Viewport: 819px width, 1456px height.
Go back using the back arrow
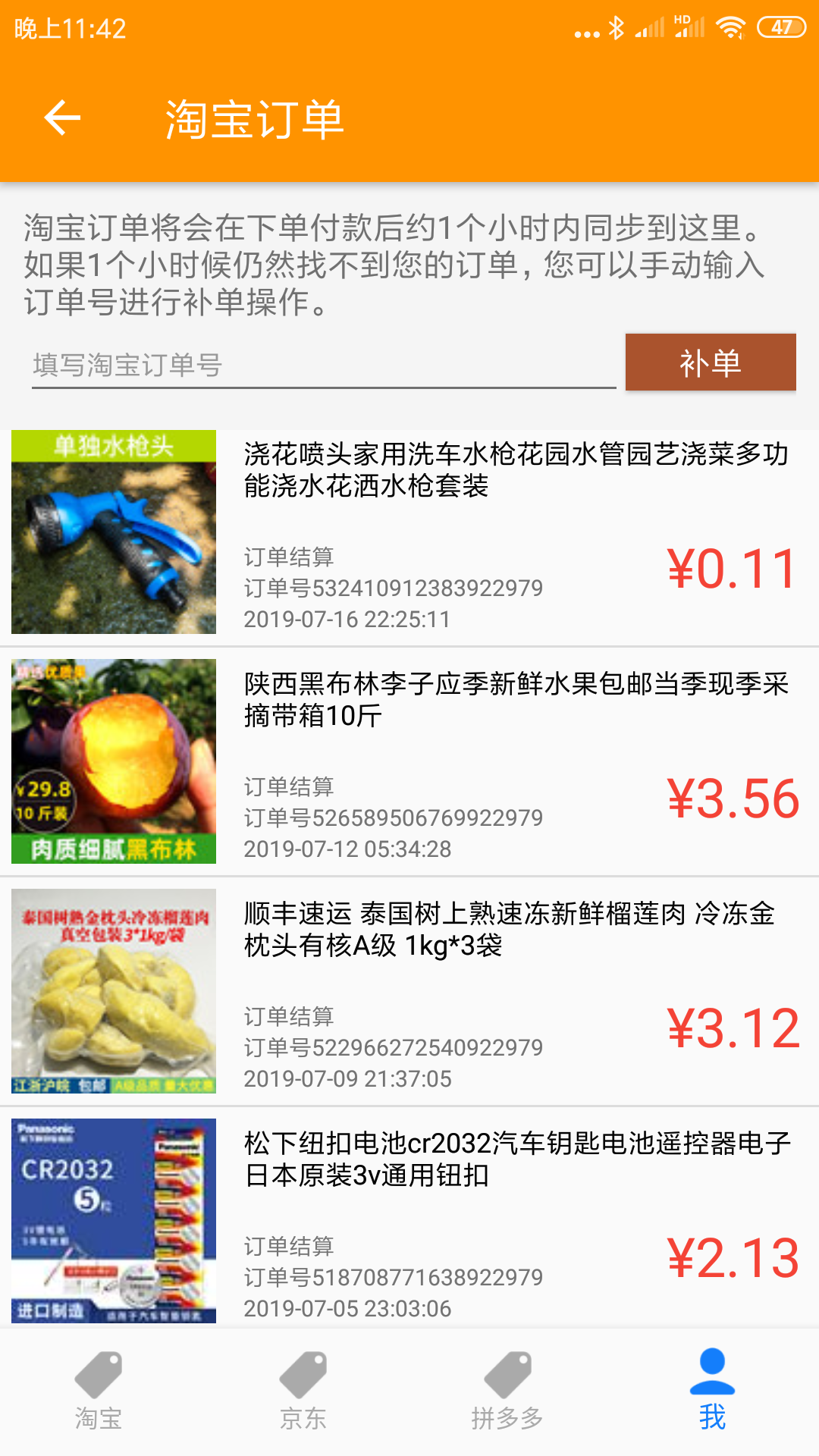(x=63, y=118)
